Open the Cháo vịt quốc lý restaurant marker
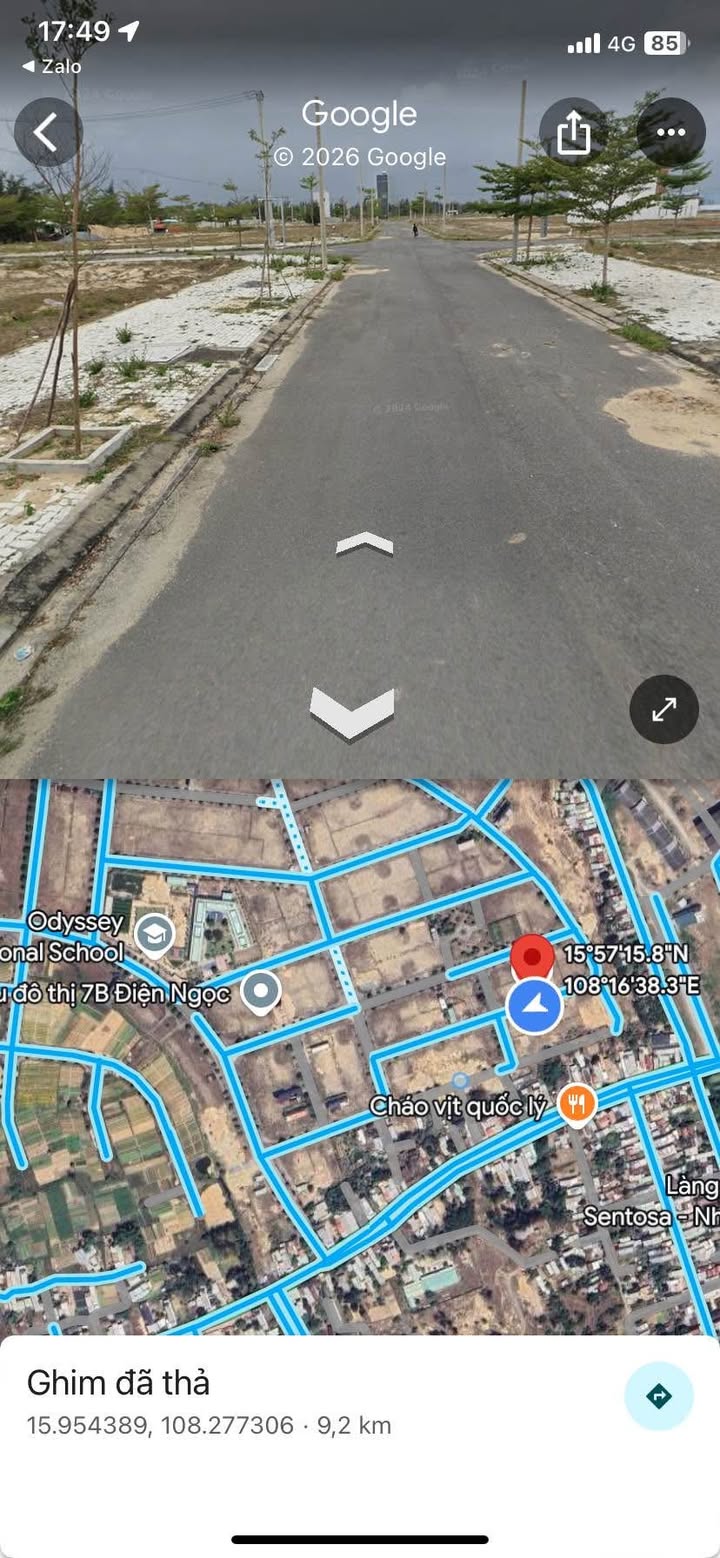Screen dimensions: 720x1558 tap(577, 1105)
